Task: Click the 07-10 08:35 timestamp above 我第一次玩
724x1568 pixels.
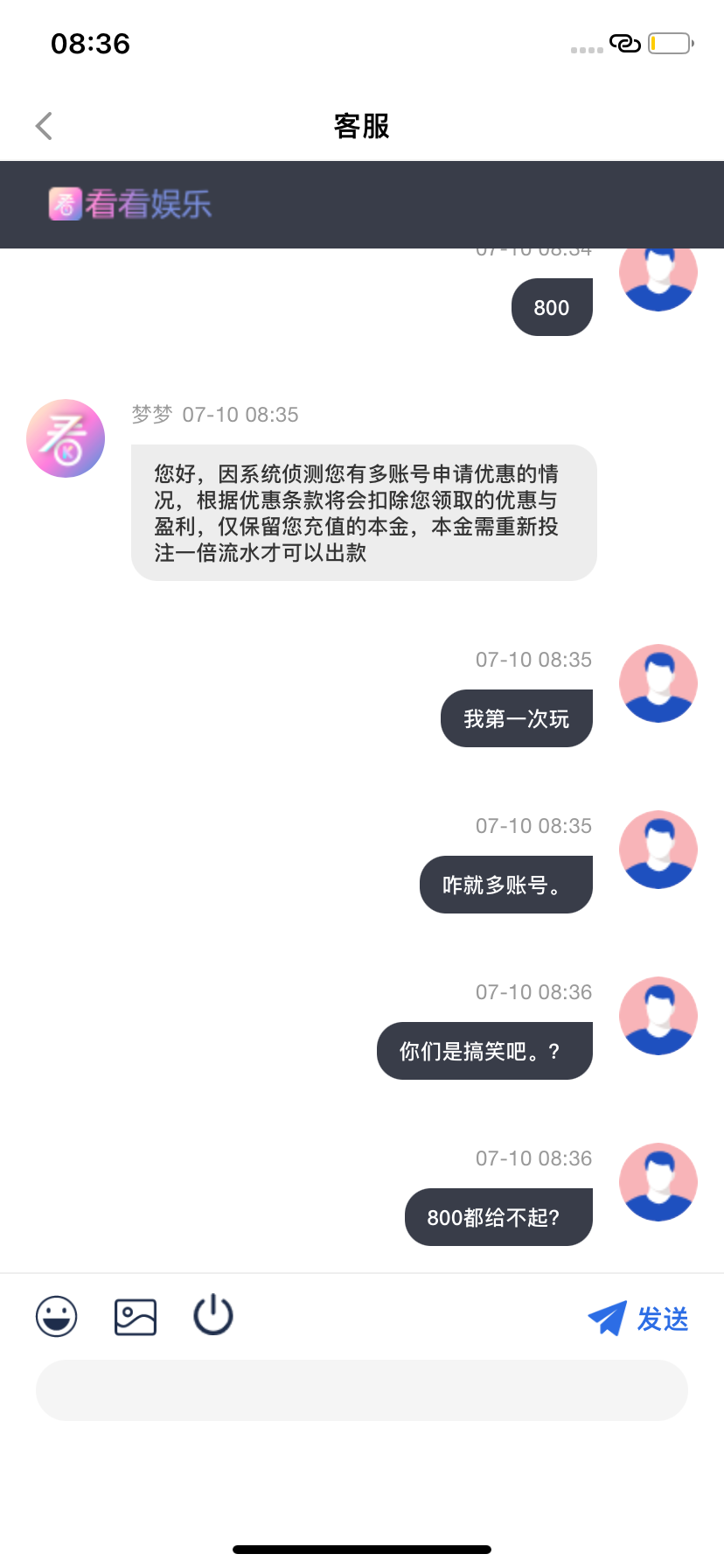Action: click(x=533, y=659)
